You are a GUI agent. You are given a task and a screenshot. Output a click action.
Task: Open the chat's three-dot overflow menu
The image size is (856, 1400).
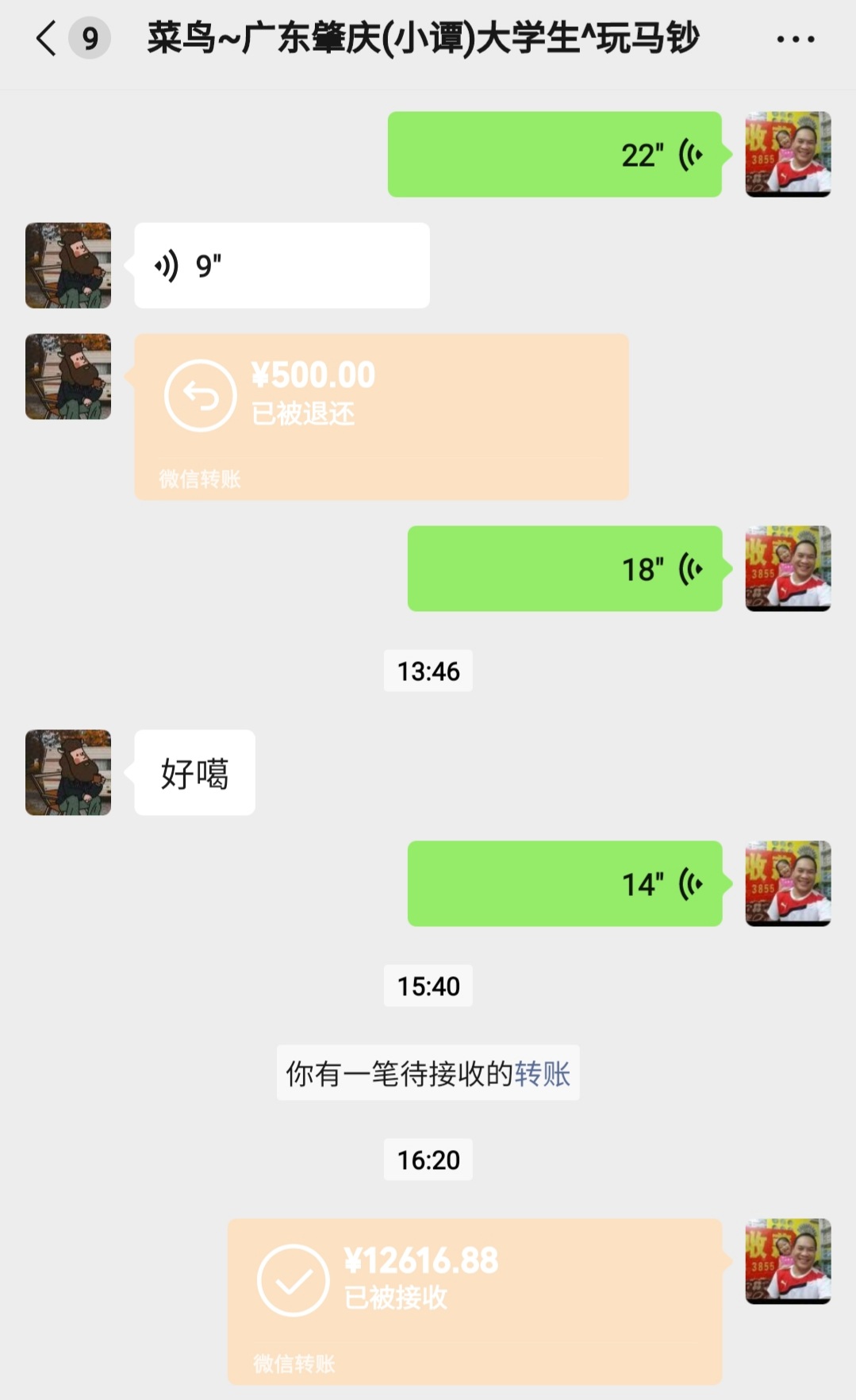[x=795, y=39]
